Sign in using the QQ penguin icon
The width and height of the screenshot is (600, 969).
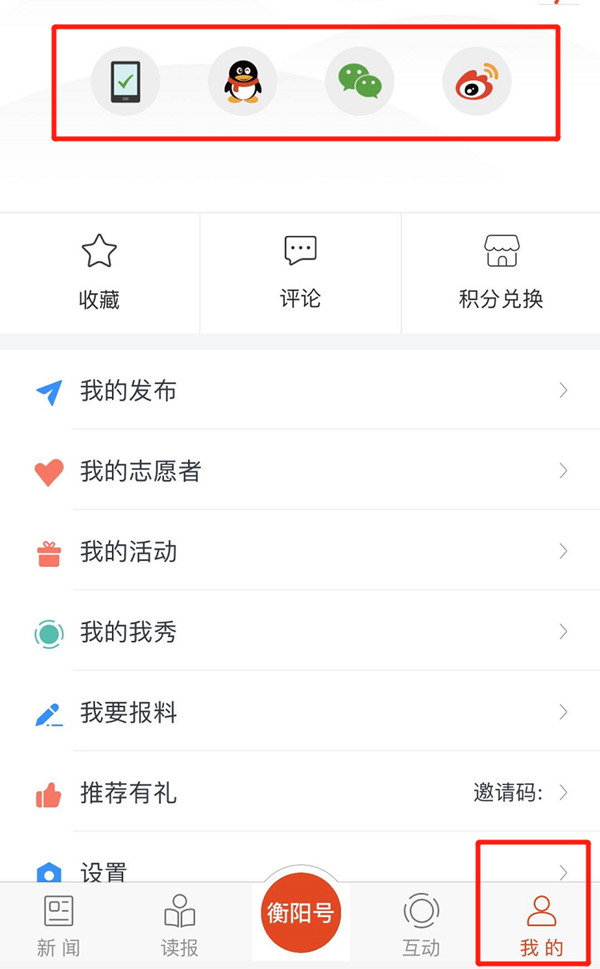(x=242, y=82)
